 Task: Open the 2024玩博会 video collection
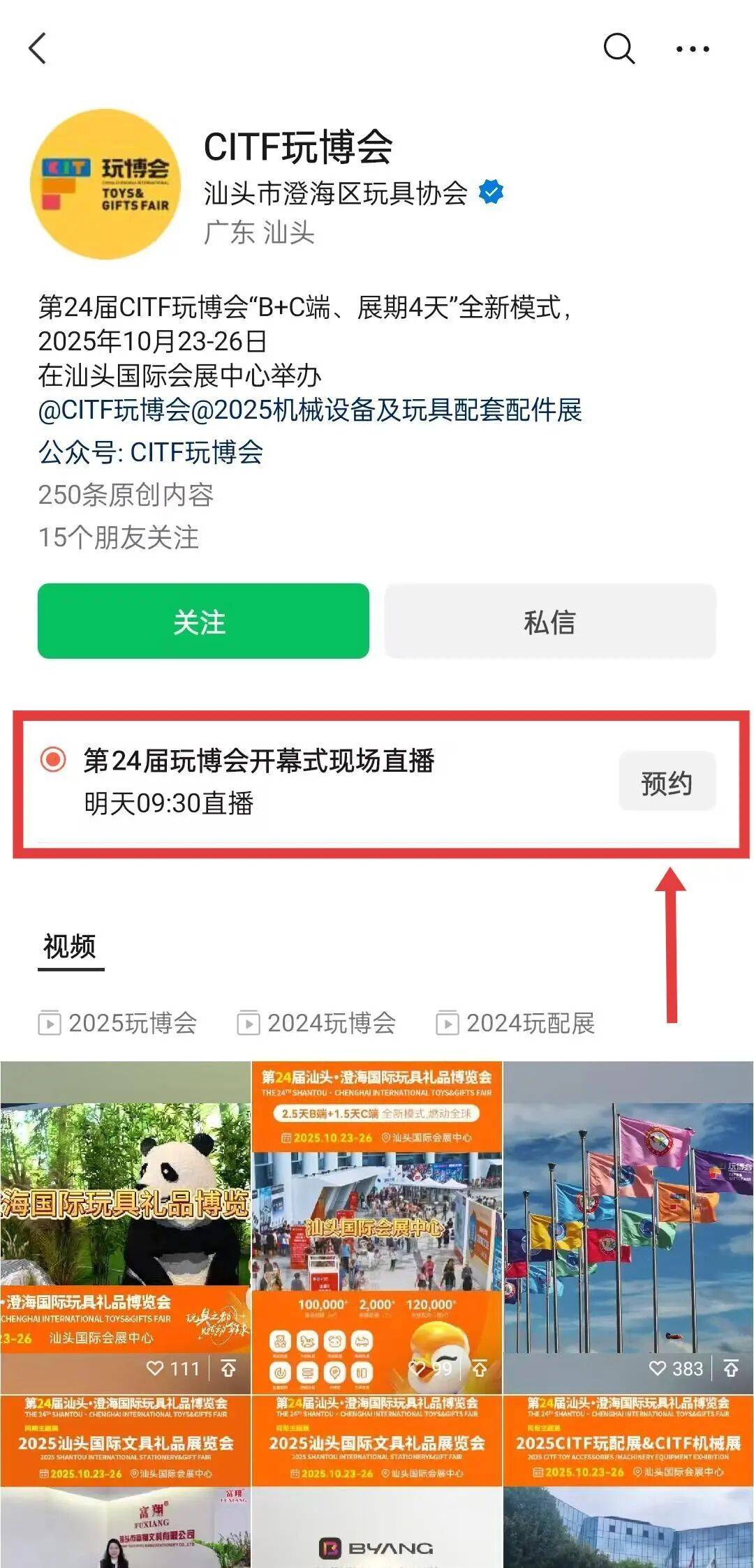tap(318, 1023)
